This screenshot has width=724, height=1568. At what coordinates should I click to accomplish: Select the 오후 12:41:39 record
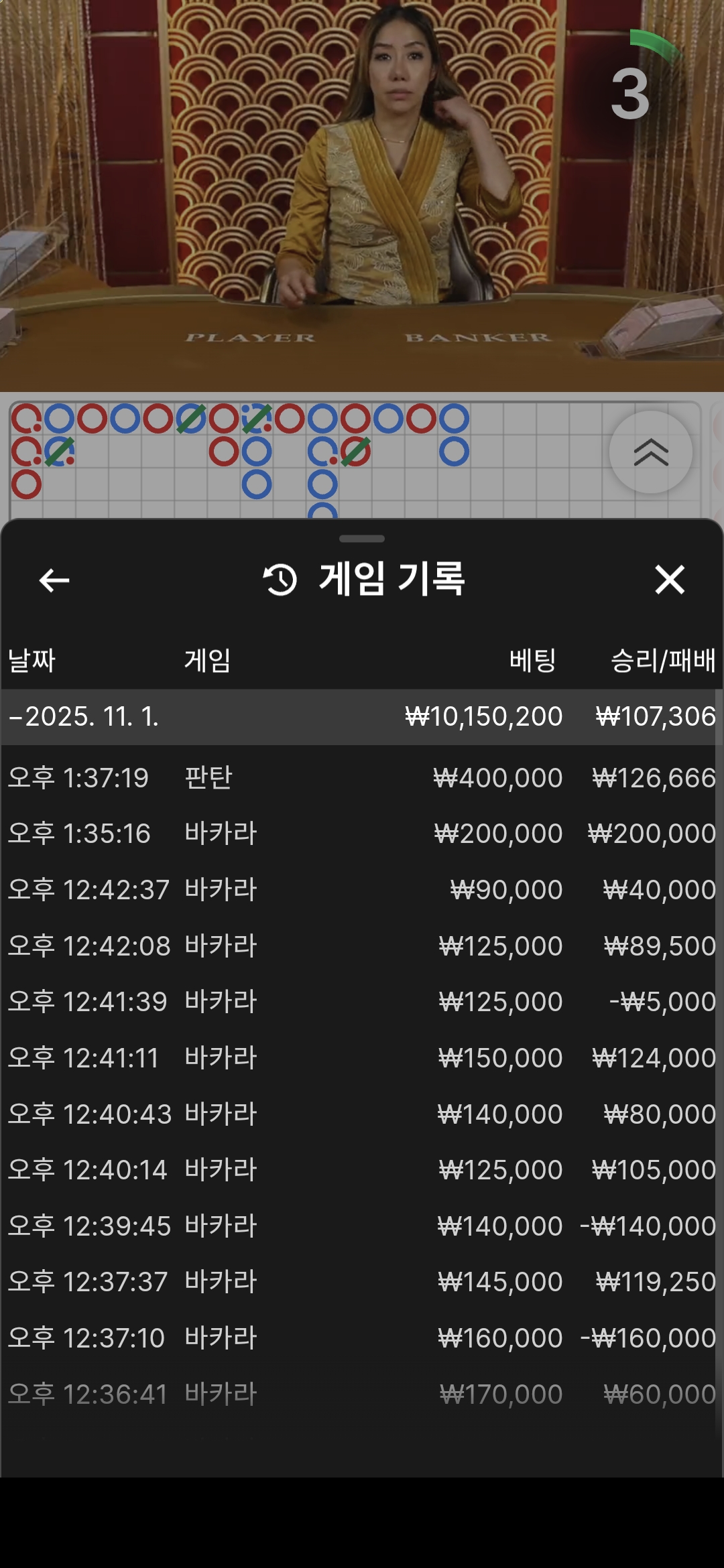pyautogui.click(x=362, y=1002)
